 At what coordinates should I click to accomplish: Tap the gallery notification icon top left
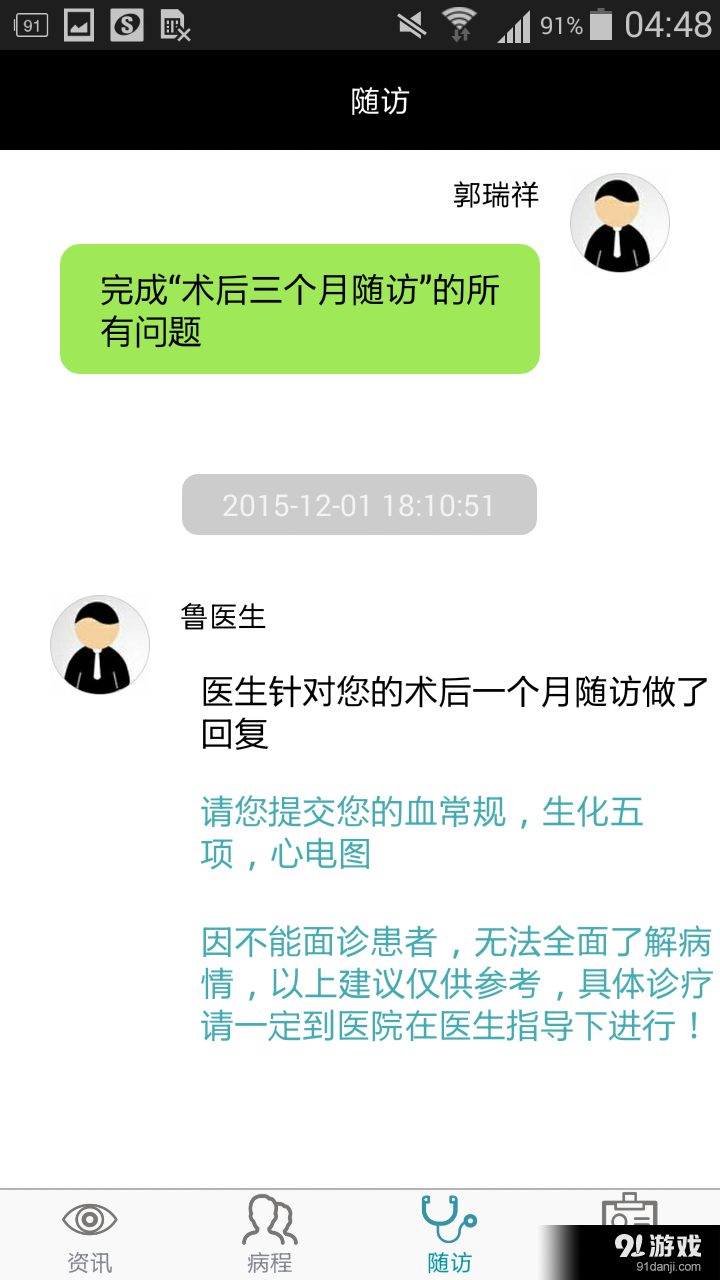(78, 23)
